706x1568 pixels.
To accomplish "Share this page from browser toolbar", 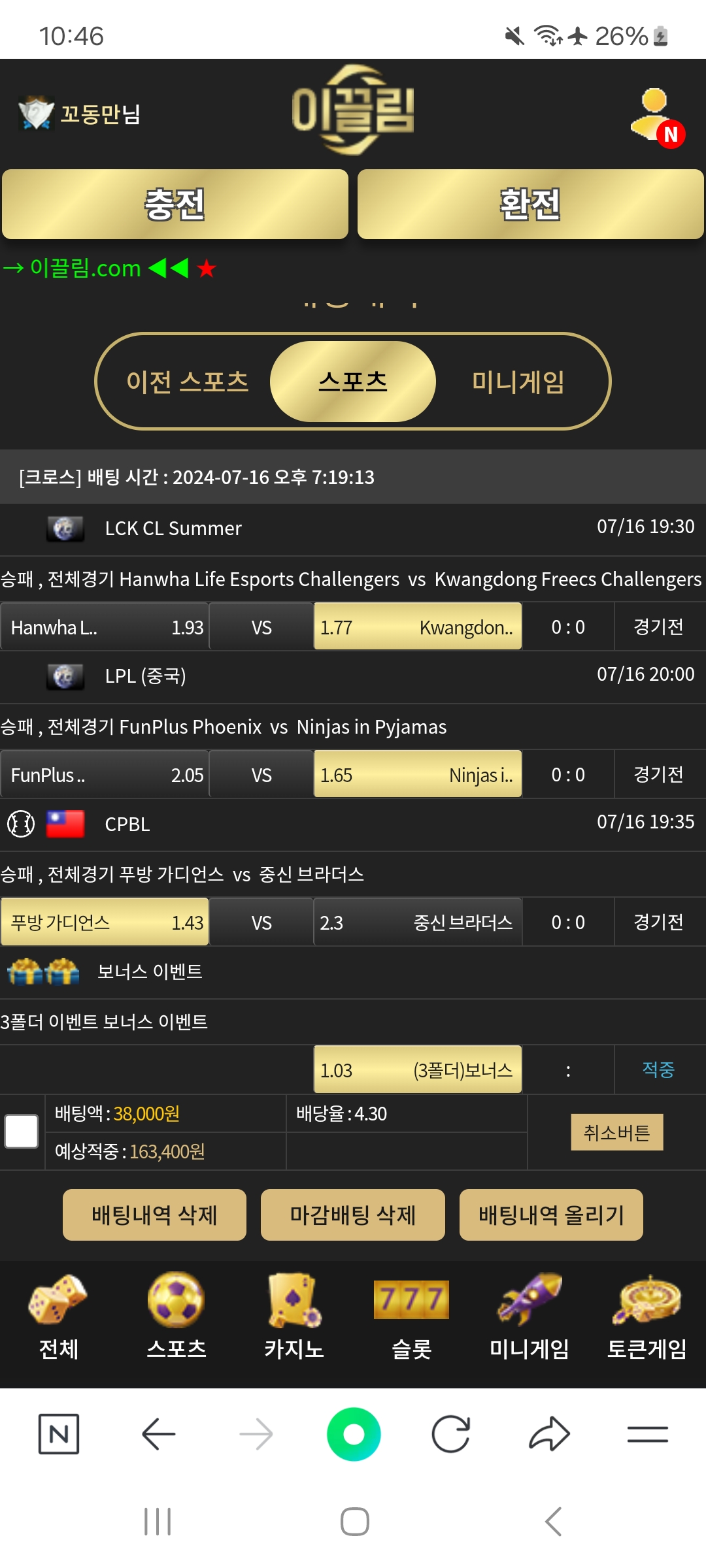I will [549, 1434].
